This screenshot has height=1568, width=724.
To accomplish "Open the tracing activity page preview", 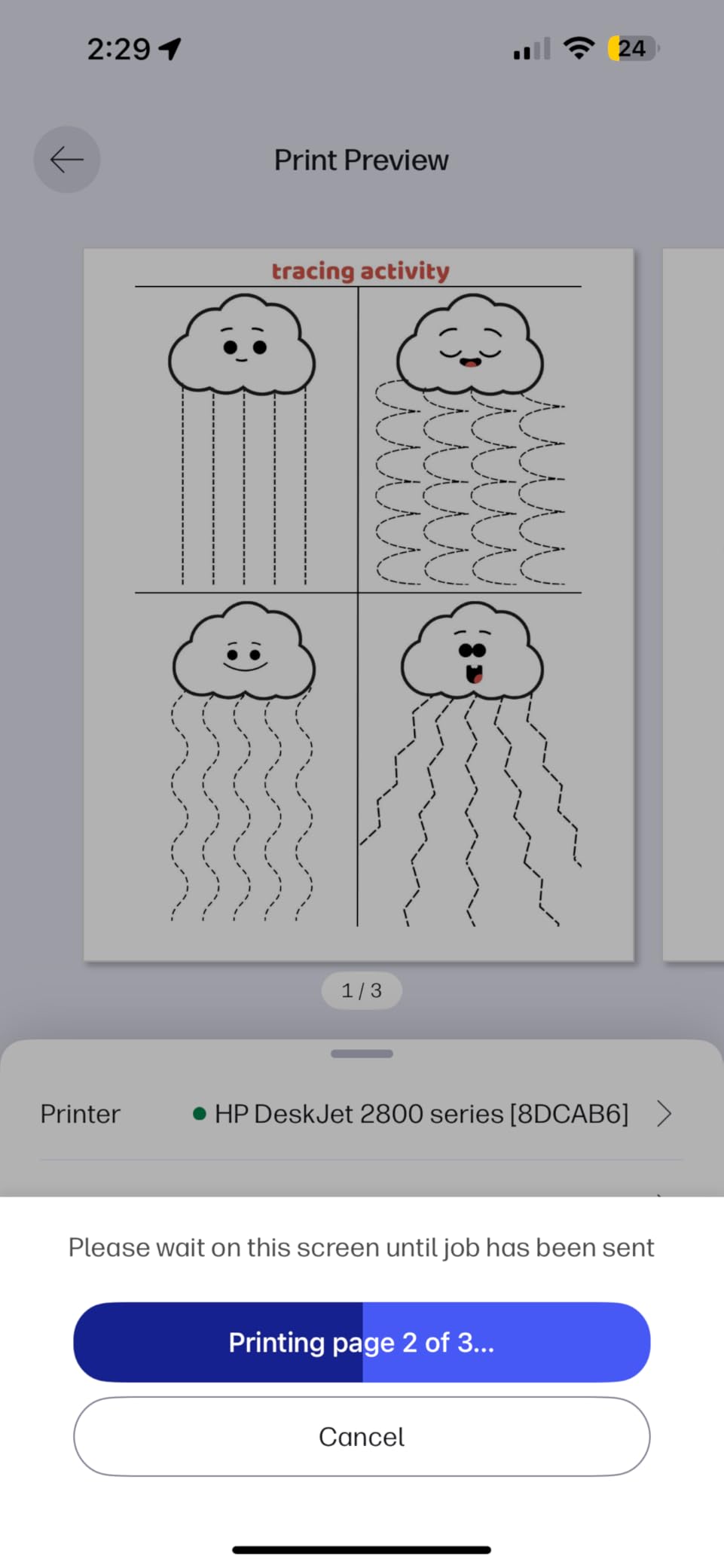I will click(x=359, y=604).
